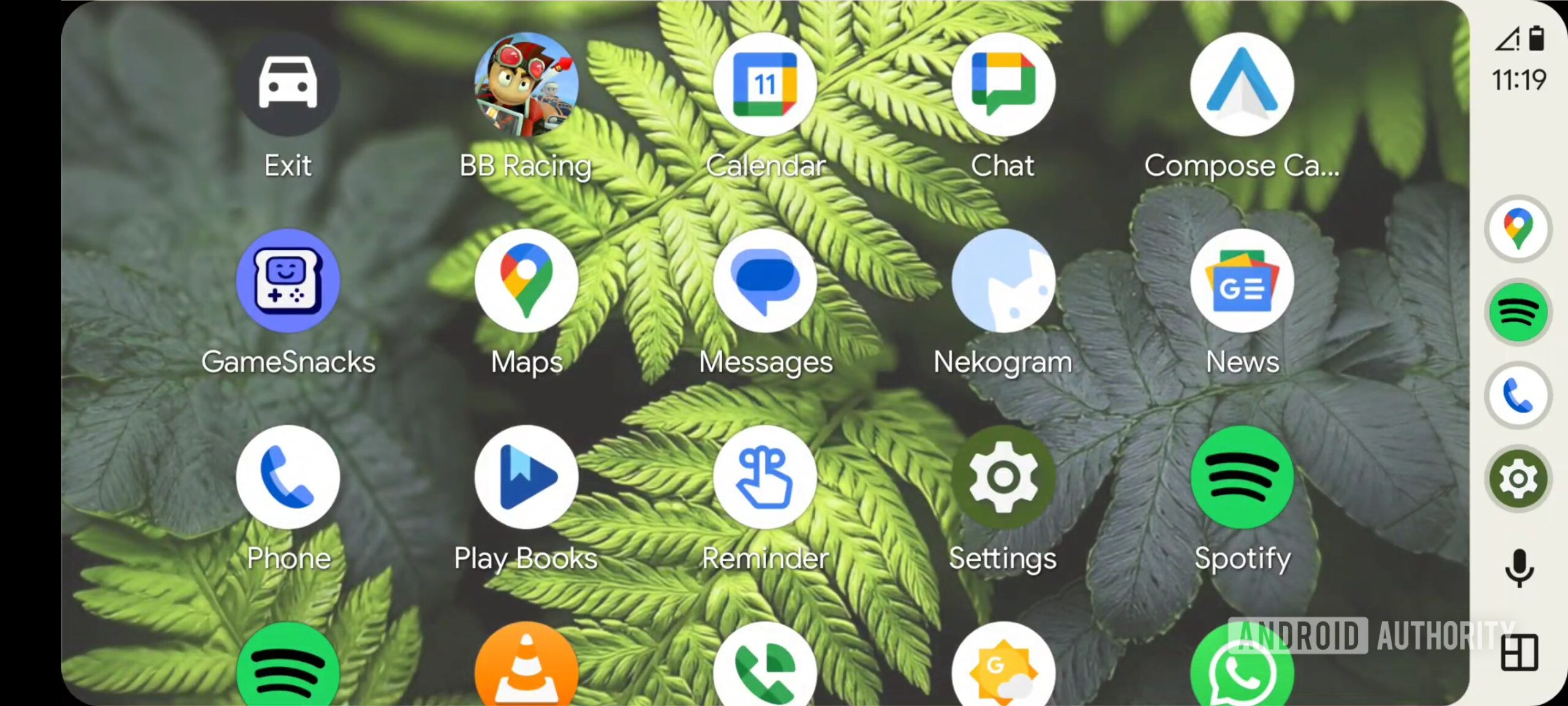The width and height of the screenshot is (1568, 706).
Task: Launch Nekogram
Action: pyautogui.click(x=1003, y=281)
